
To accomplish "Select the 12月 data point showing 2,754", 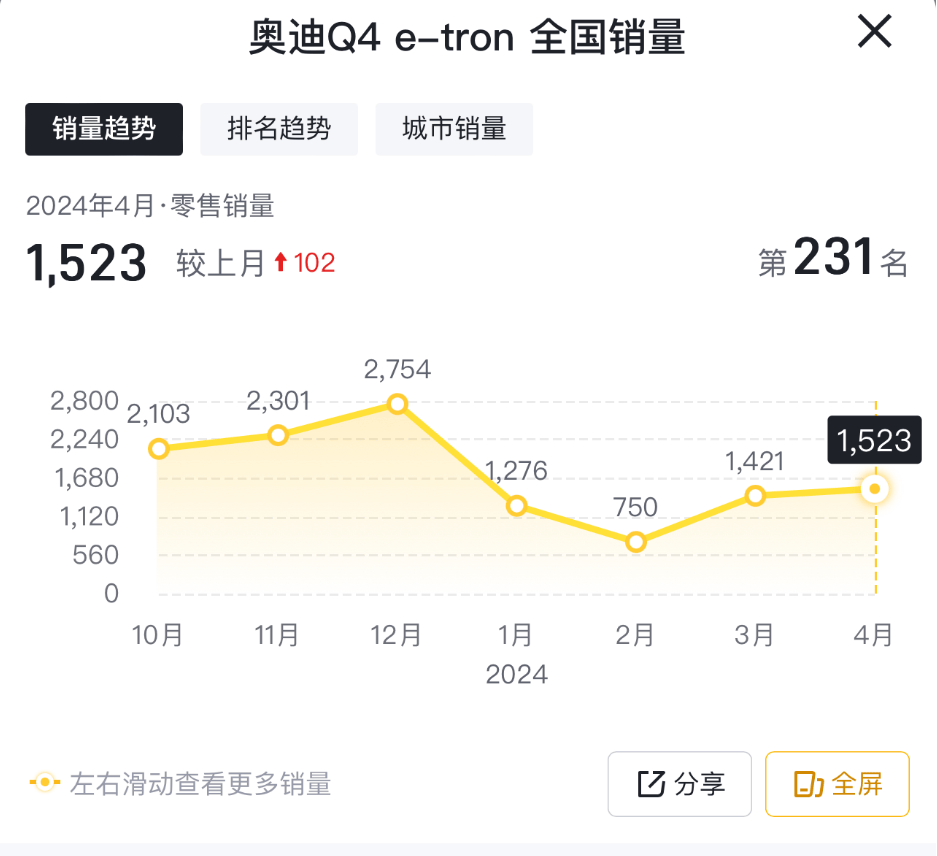I will 397,404.
